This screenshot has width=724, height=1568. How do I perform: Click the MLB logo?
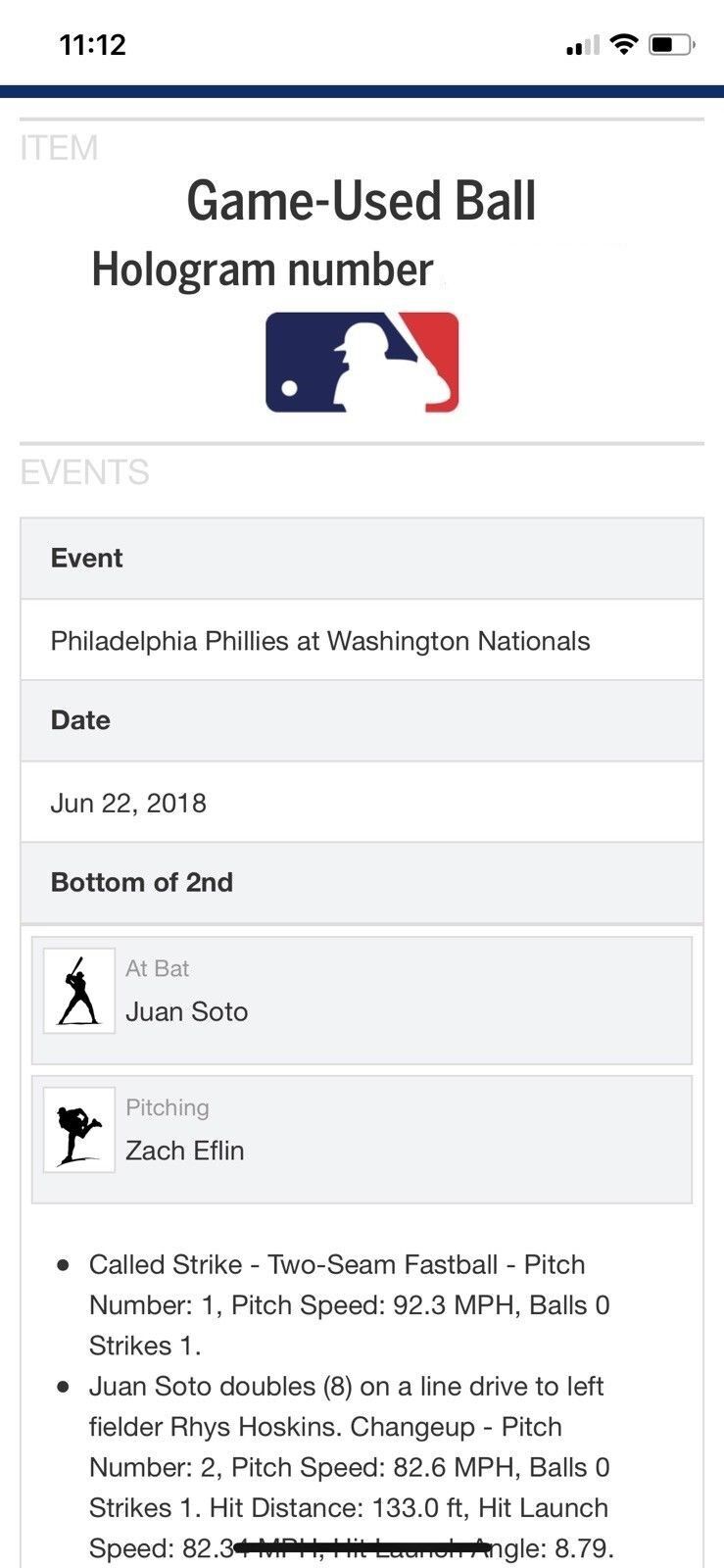(362, 359)
